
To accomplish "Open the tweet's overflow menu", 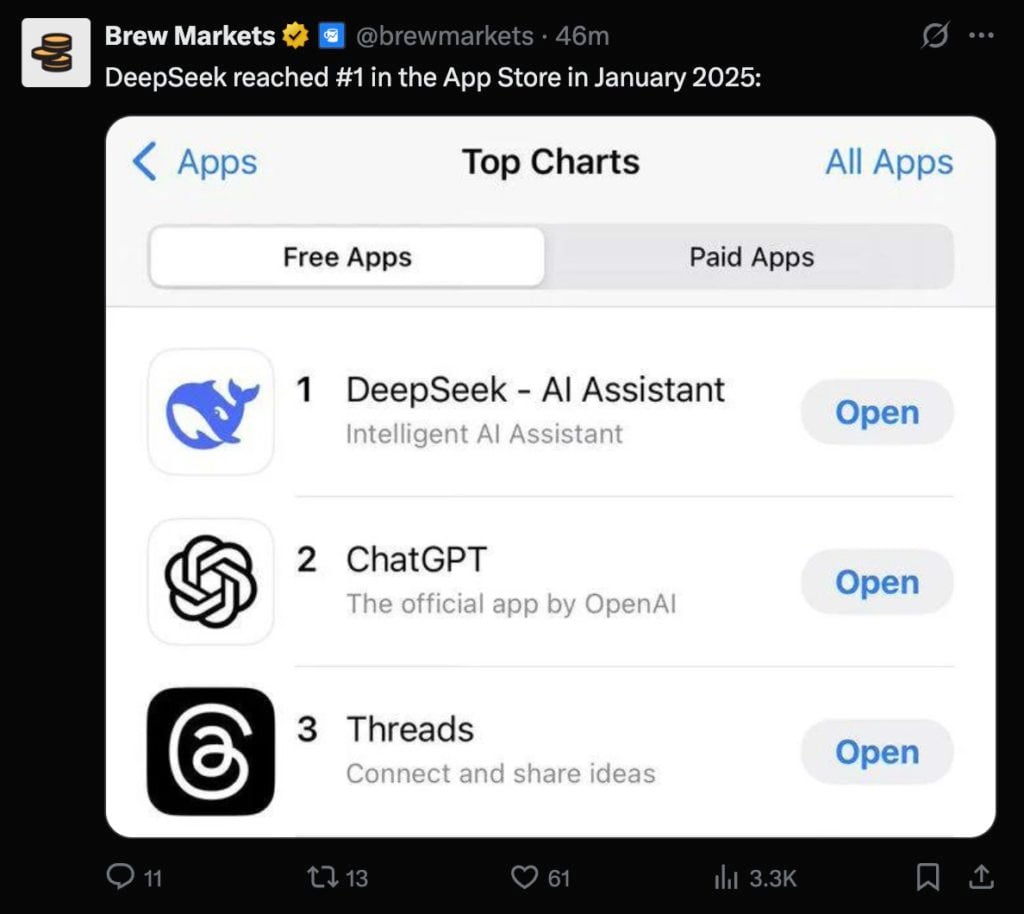I will (982, 36).
